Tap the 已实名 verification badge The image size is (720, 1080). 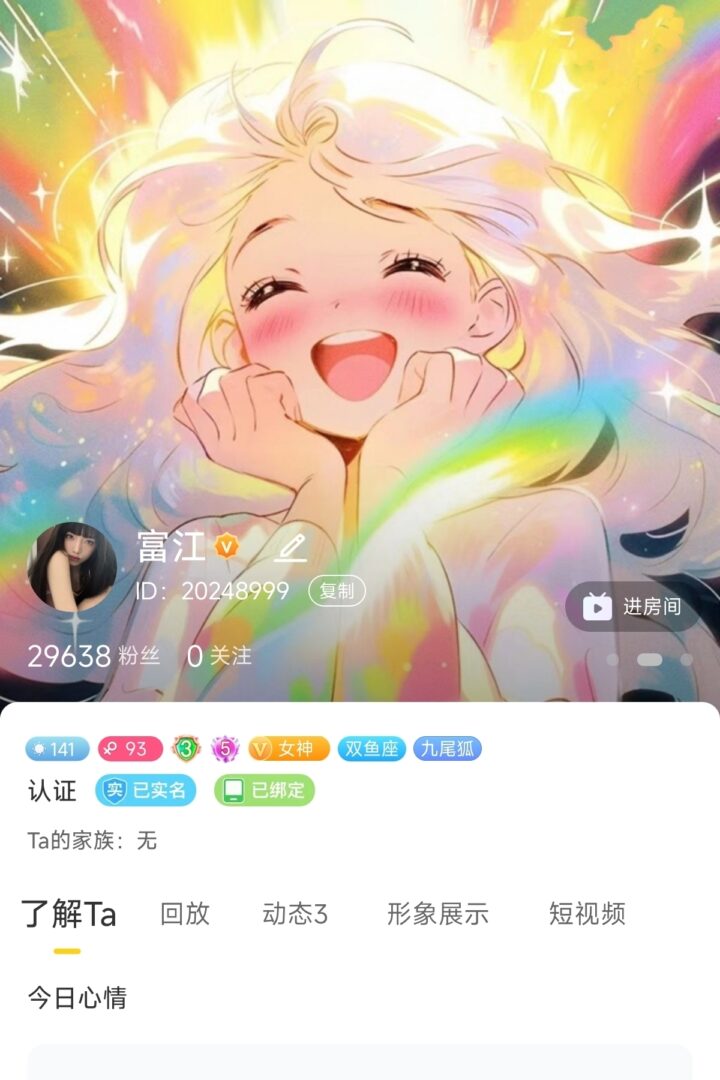coord(146,790)
